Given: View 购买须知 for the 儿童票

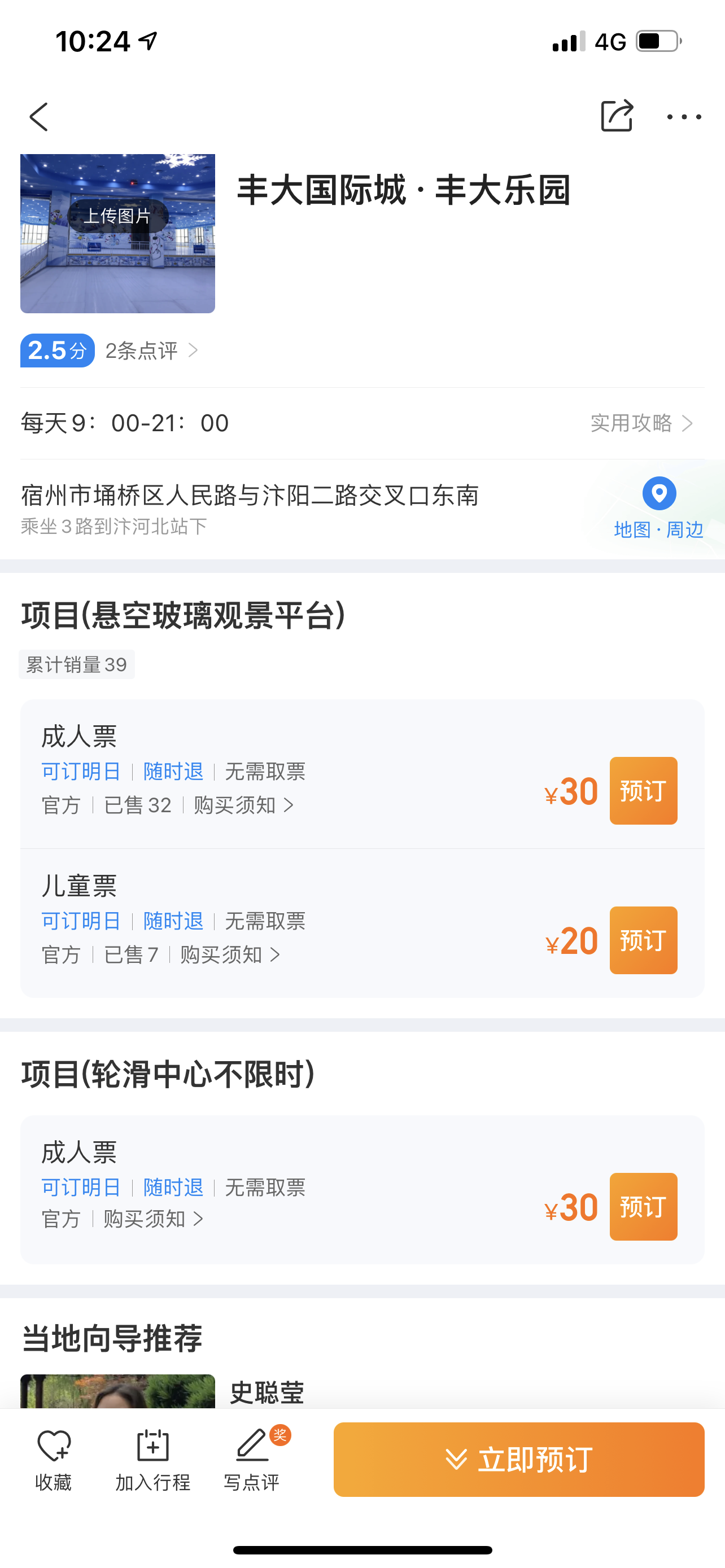Looking at the screenshot, I should click(x=230, y=955).
